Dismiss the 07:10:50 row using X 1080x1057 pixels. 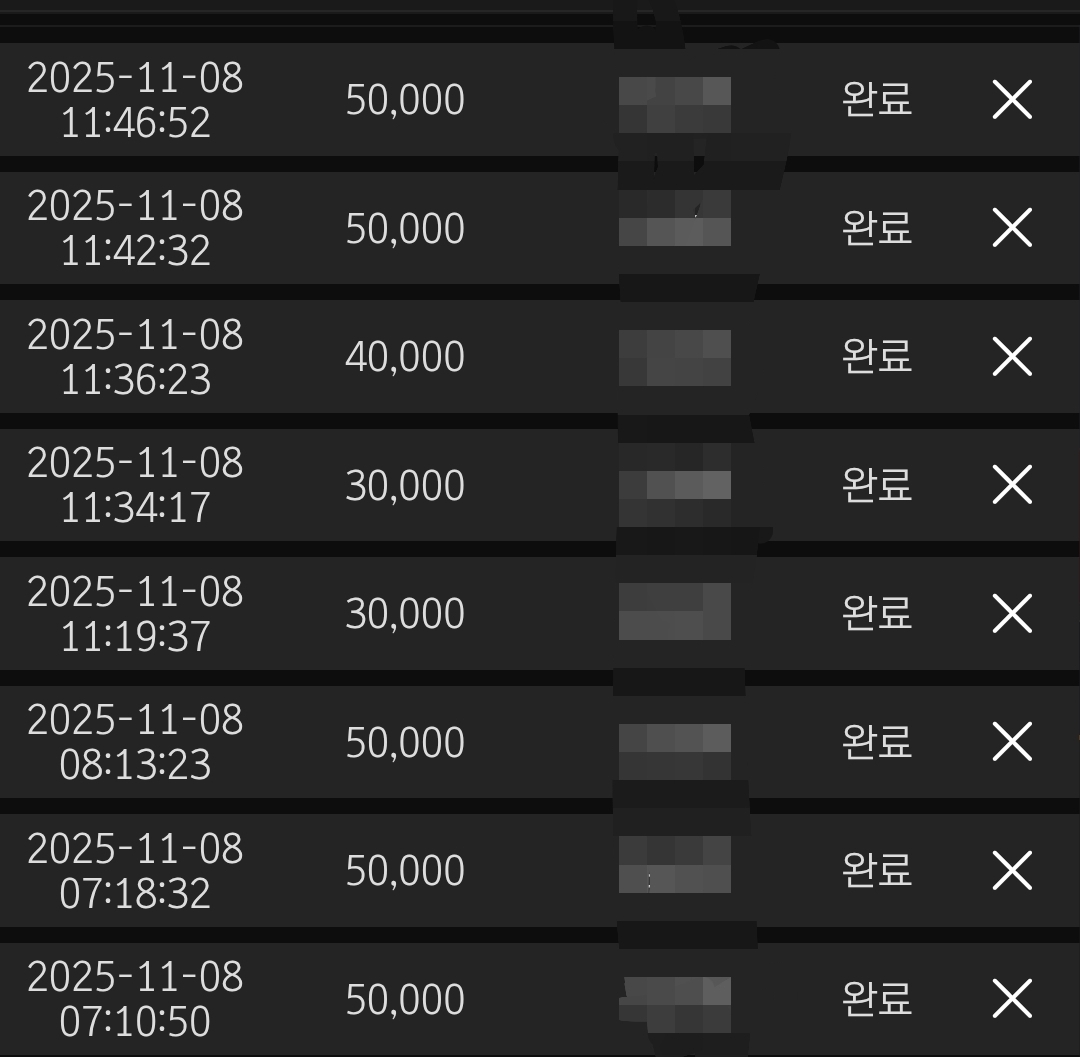pyautogui.click(x=1012, y=999)
